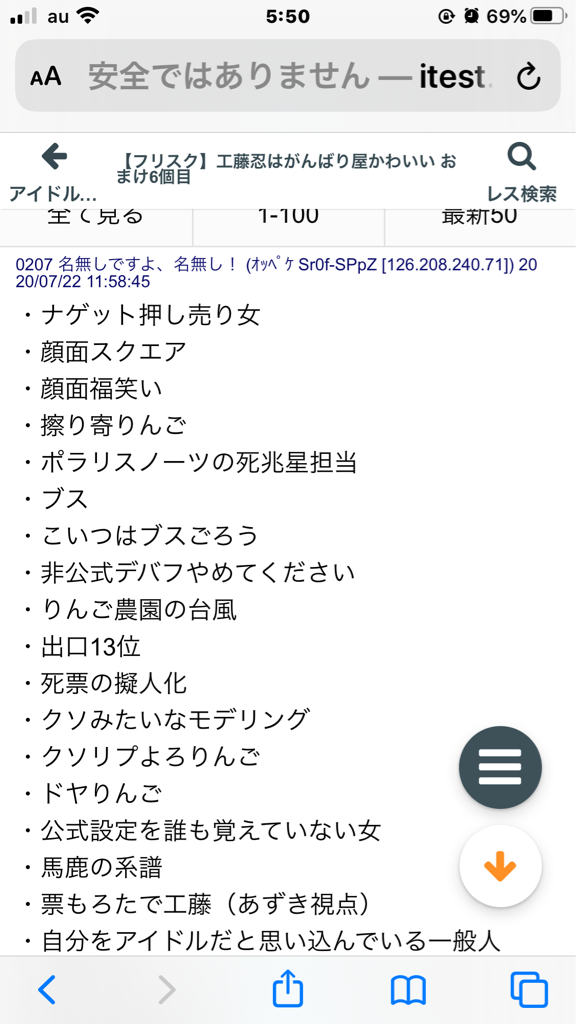Open post 0207 header options

coord(277,274)
